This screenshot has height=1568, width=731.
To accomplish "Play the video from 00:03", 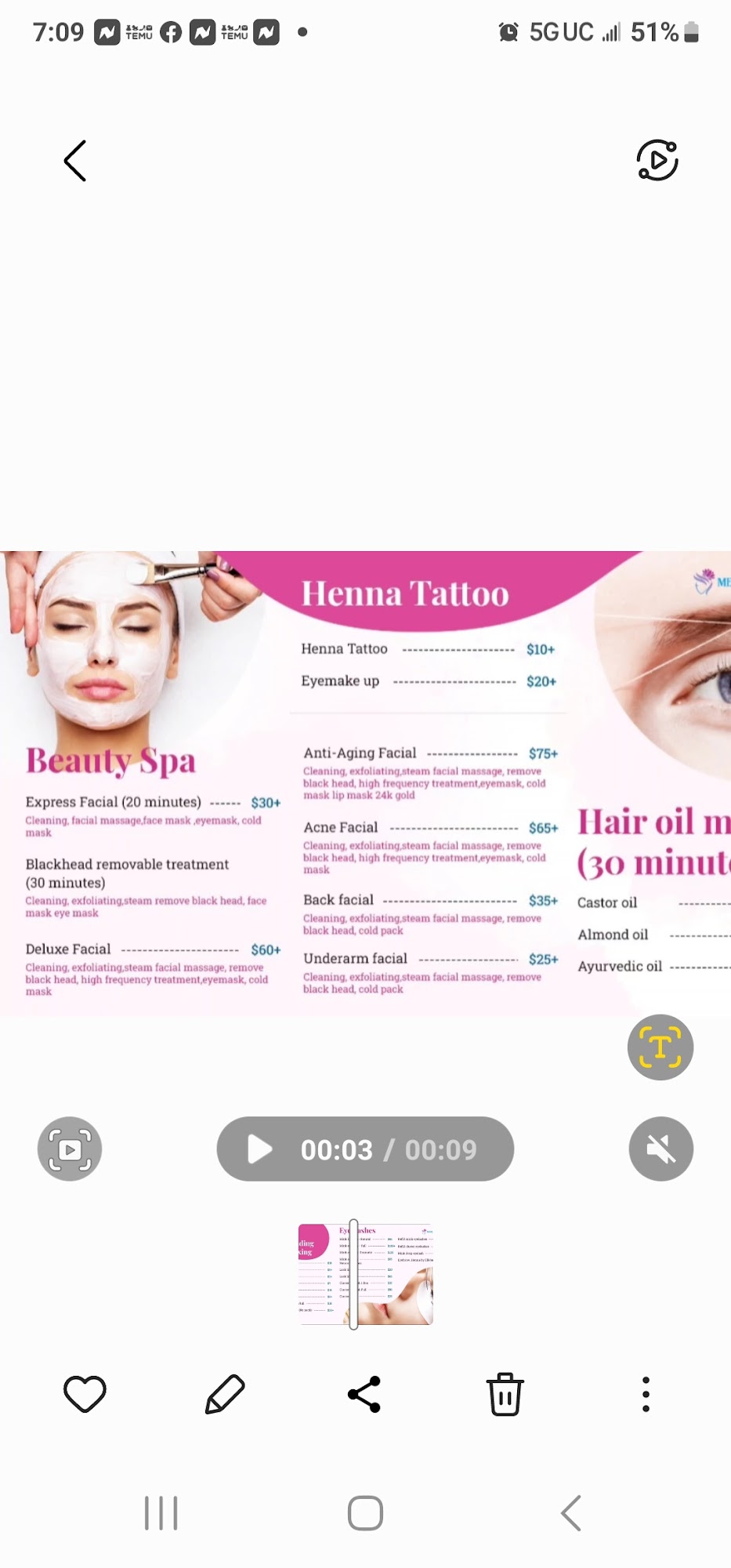I will click(260, 1149).
